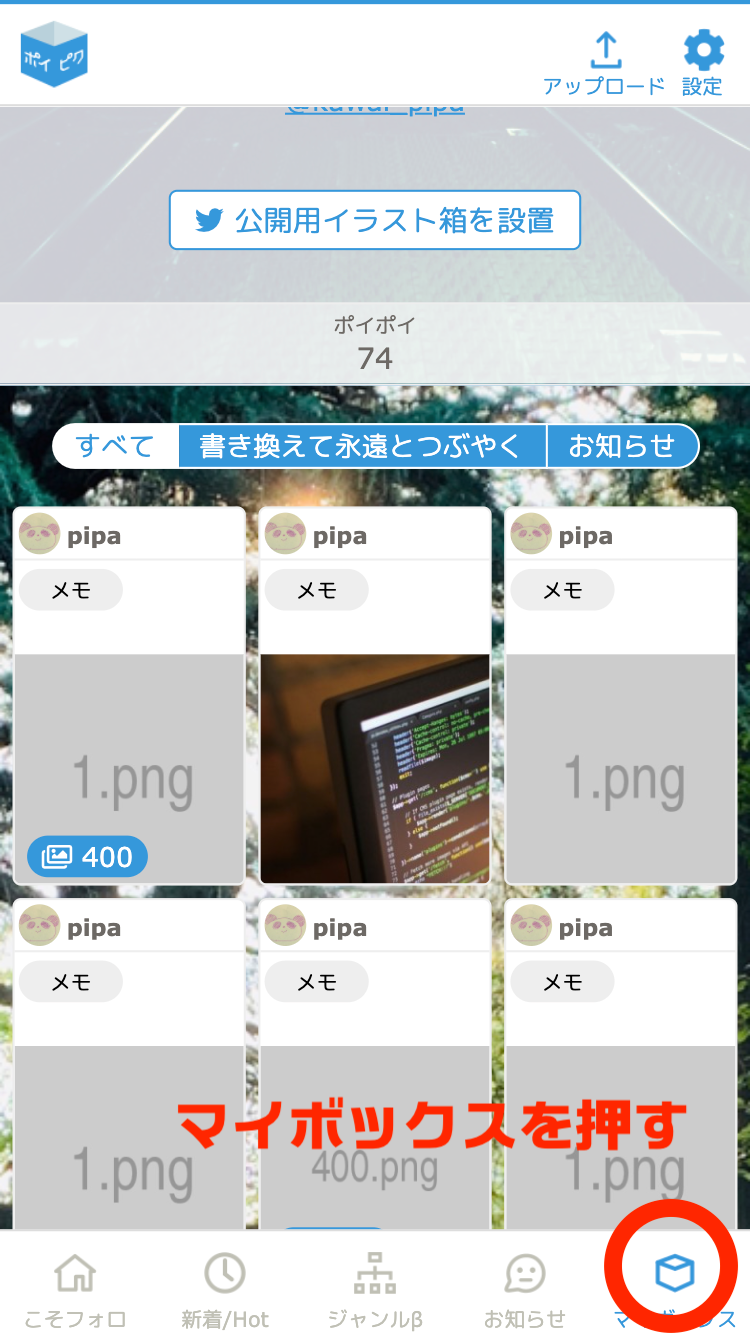Open settings via the gear icon
Viewport: 750px width, 1334px height.
click(x=703, y=64)
